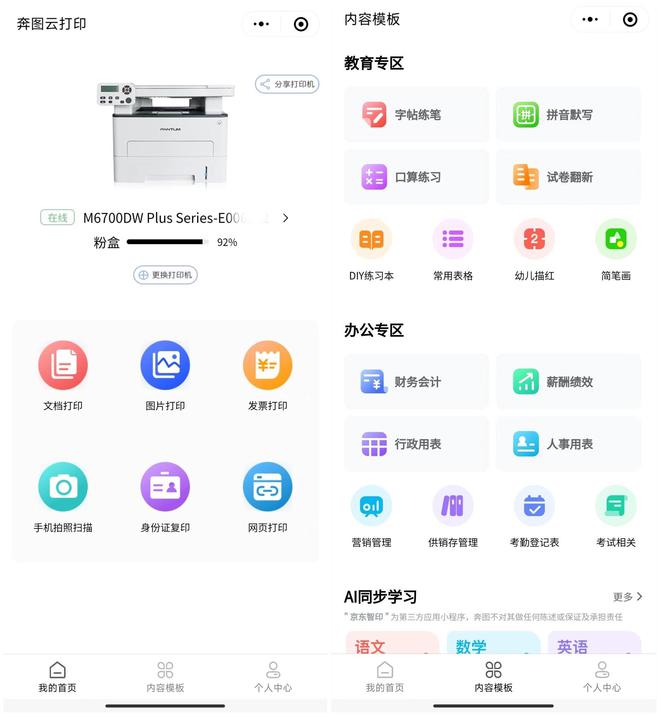The width and height of the screenshot is (660, 716).
Task: Open the 字帖练笔 template card
Action: [x=416, y=114]
